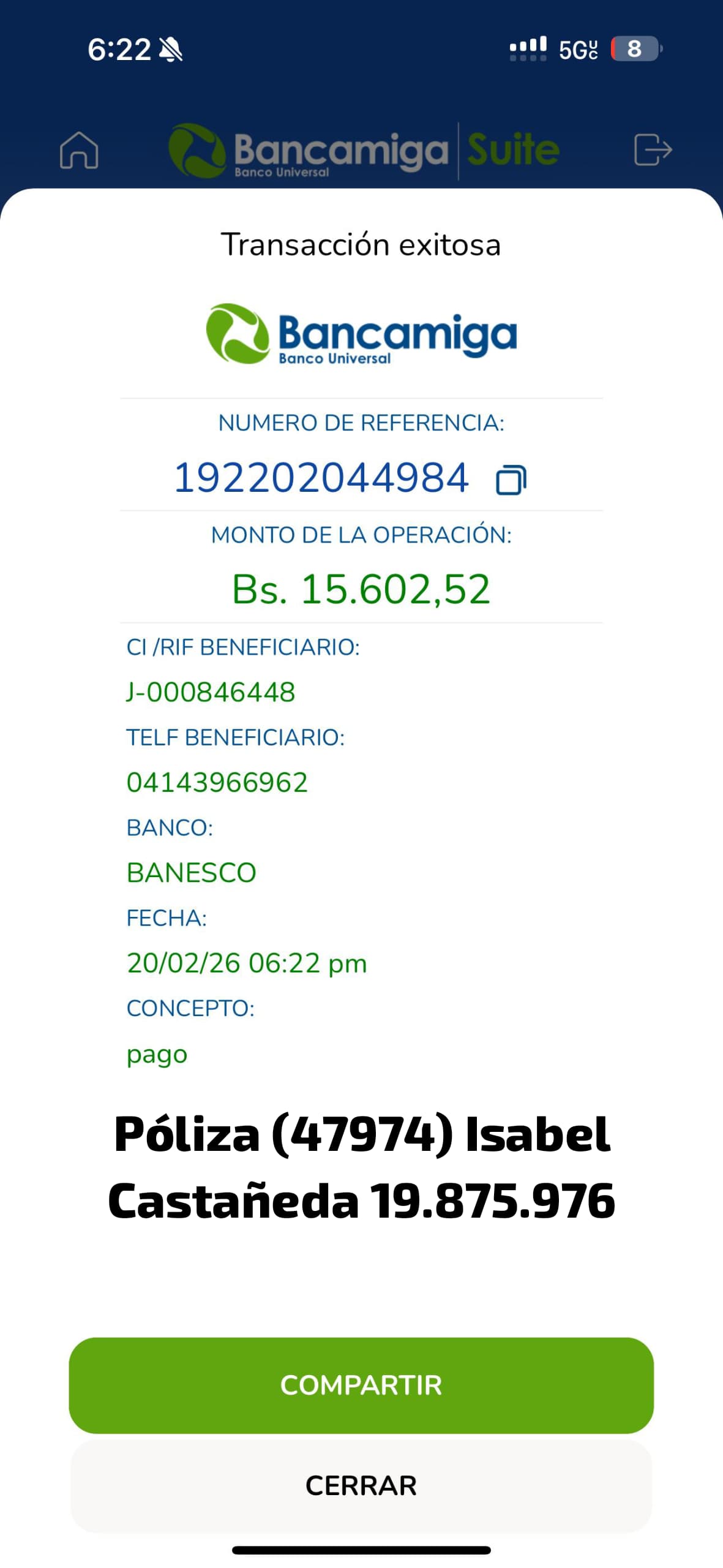Image resolution: width=723 pixels, height=1568 pixels.
Task: Close the receipt with CERRAR
Action: pos(361,1485)
